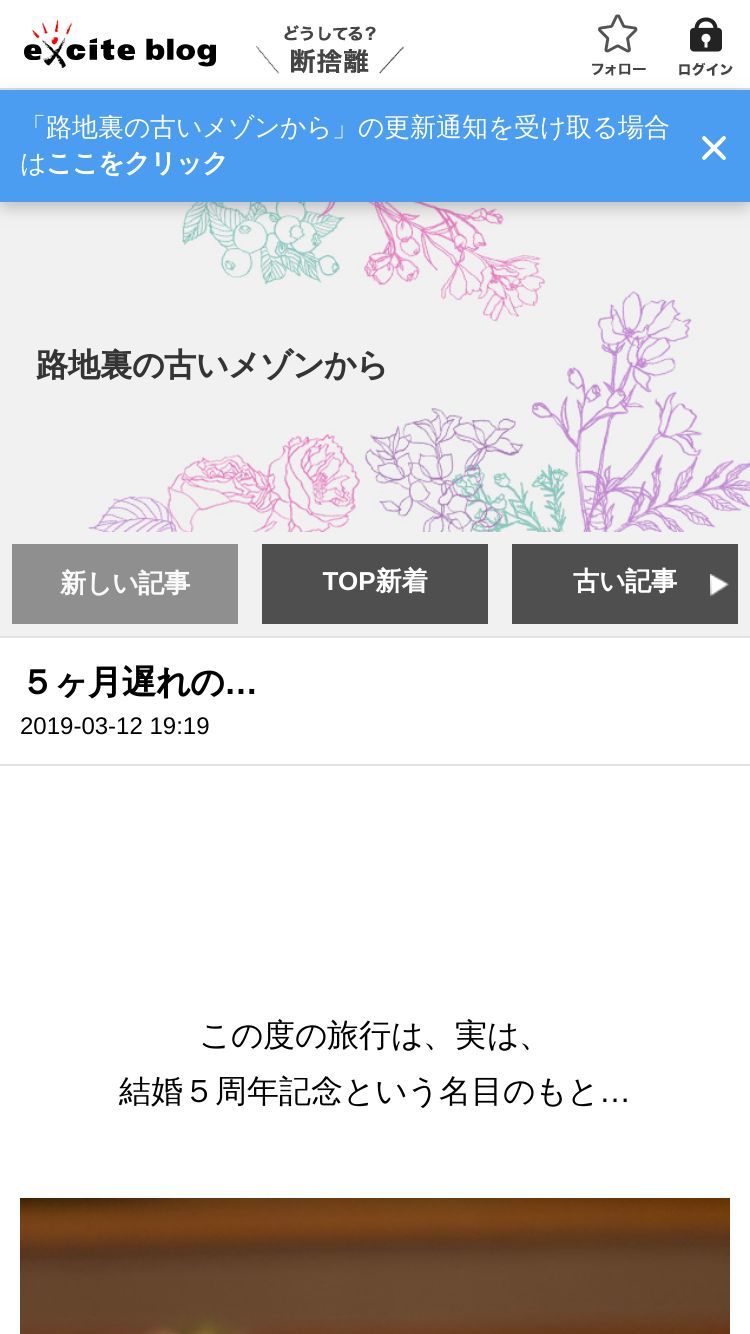750x1334 pixels.
Task: Tap the update notification banner link
Action: 345,145
